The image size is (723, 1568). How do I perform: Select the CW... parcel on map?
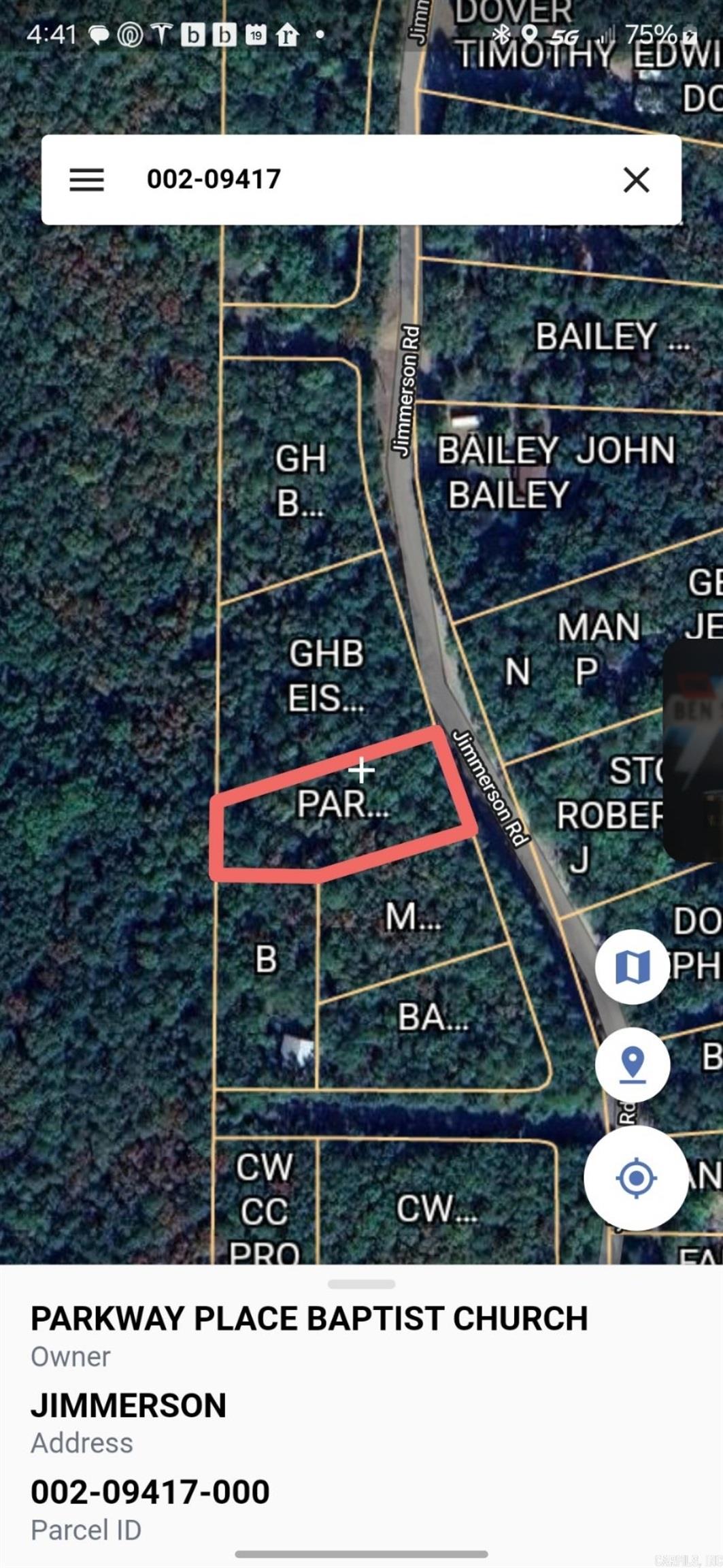[x=436, y=1209]
